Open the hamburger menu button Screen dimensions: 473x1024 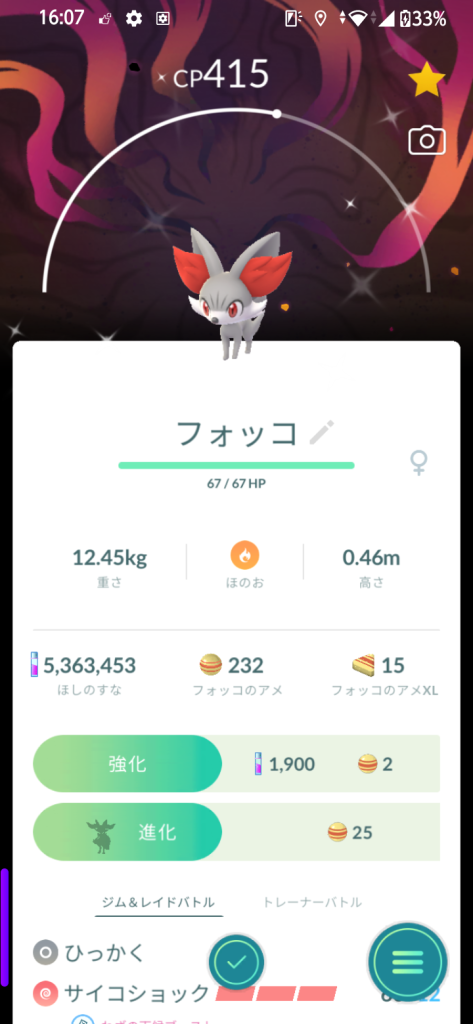point(408,962)
